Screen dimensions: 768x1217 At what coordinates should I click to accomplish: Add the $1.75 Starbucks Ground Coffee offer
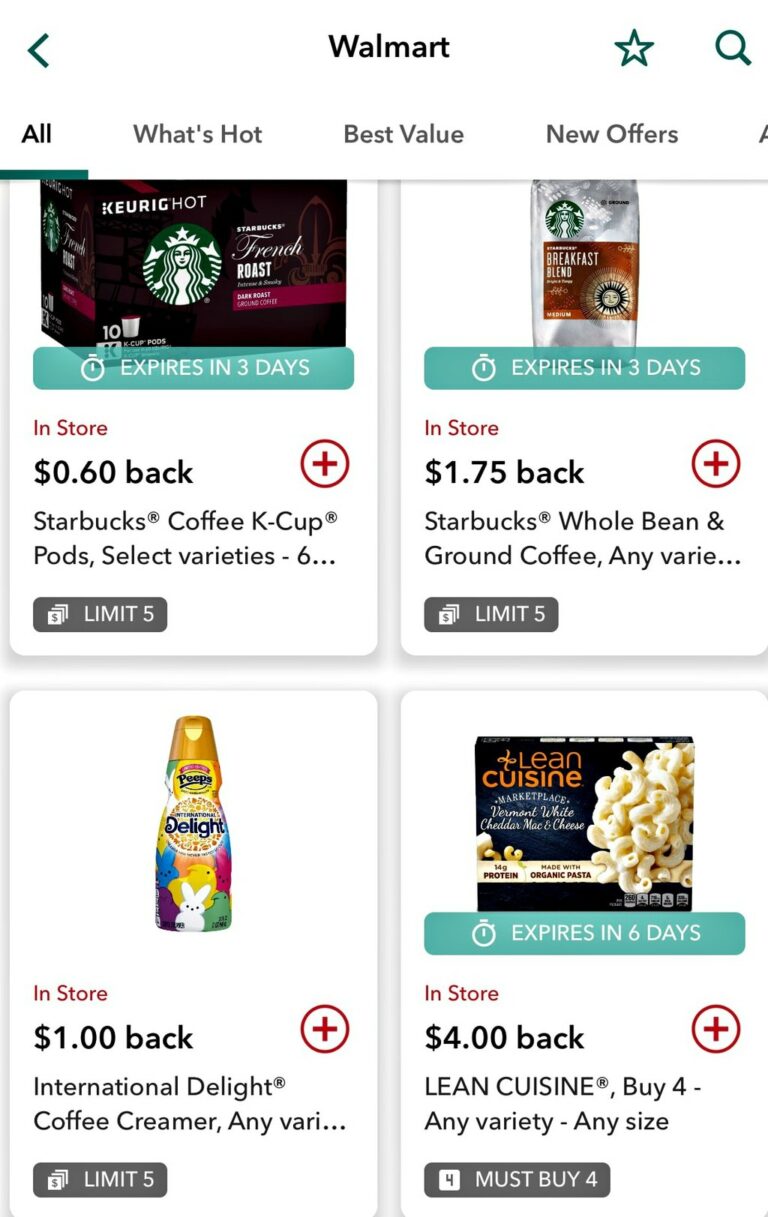click(716, 464)
